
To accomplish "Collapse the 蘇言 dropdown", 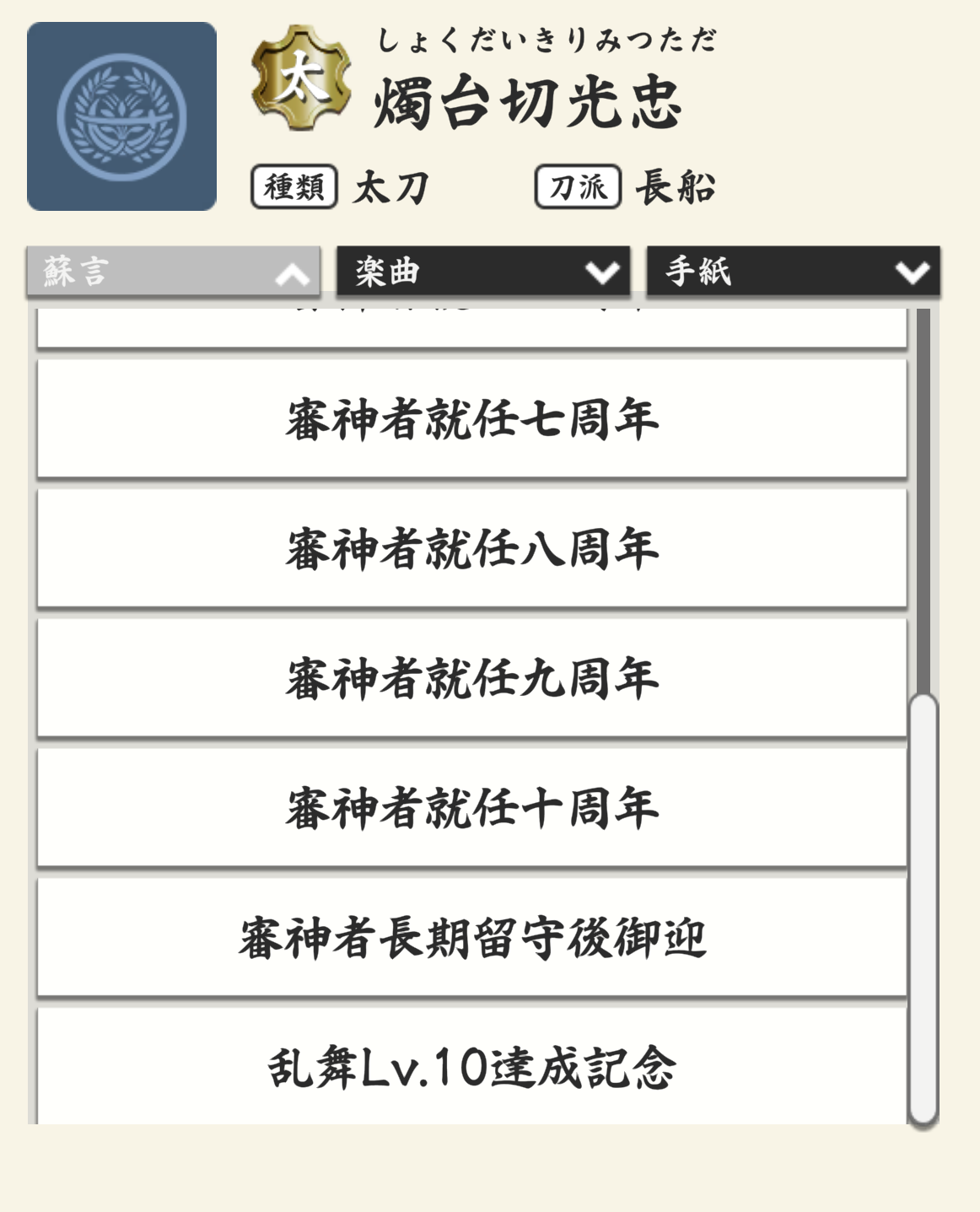I will coord(173,272).
